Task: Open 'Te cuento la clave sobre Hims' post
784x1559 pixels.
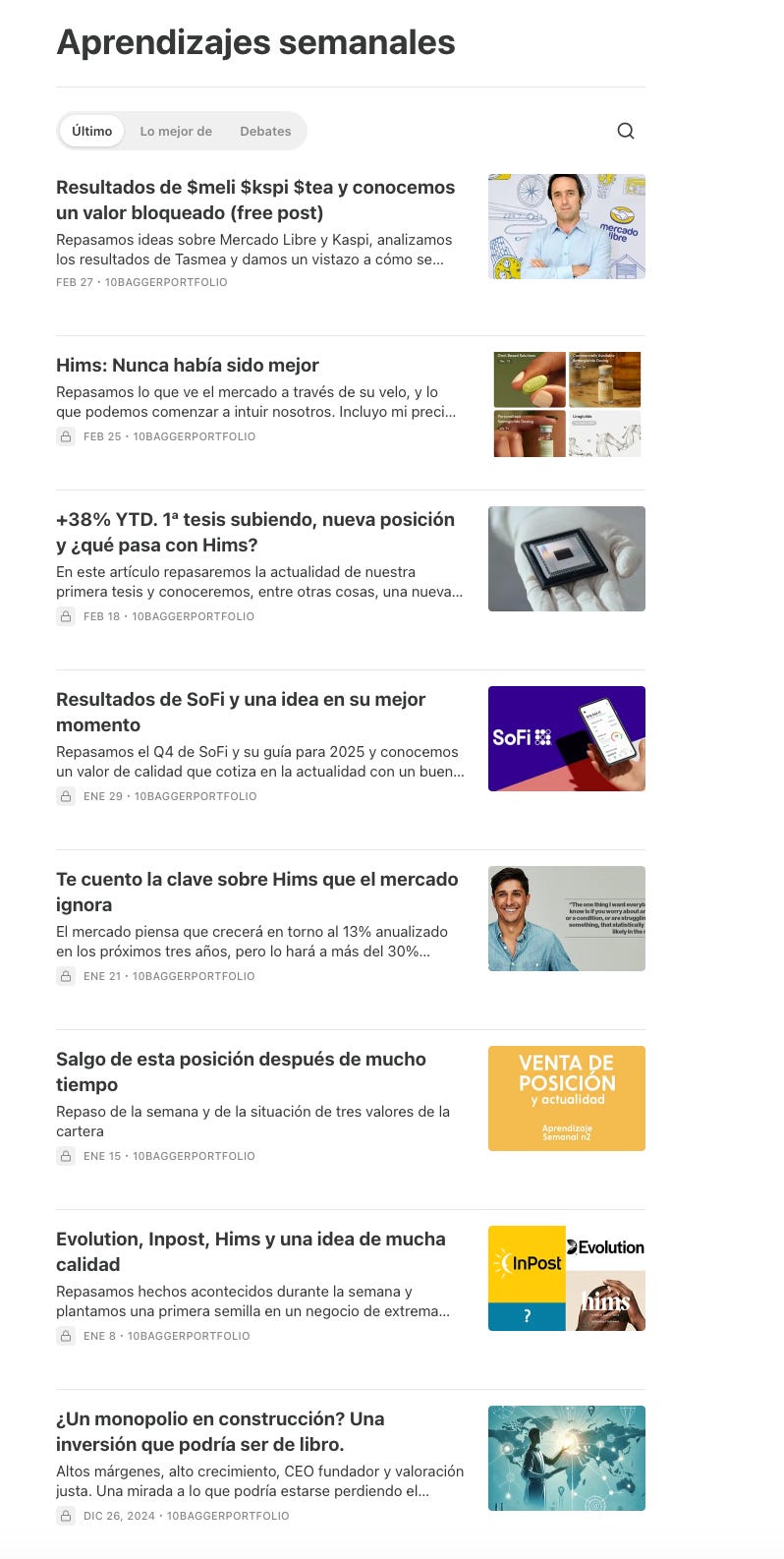Action: pos(257,892)
